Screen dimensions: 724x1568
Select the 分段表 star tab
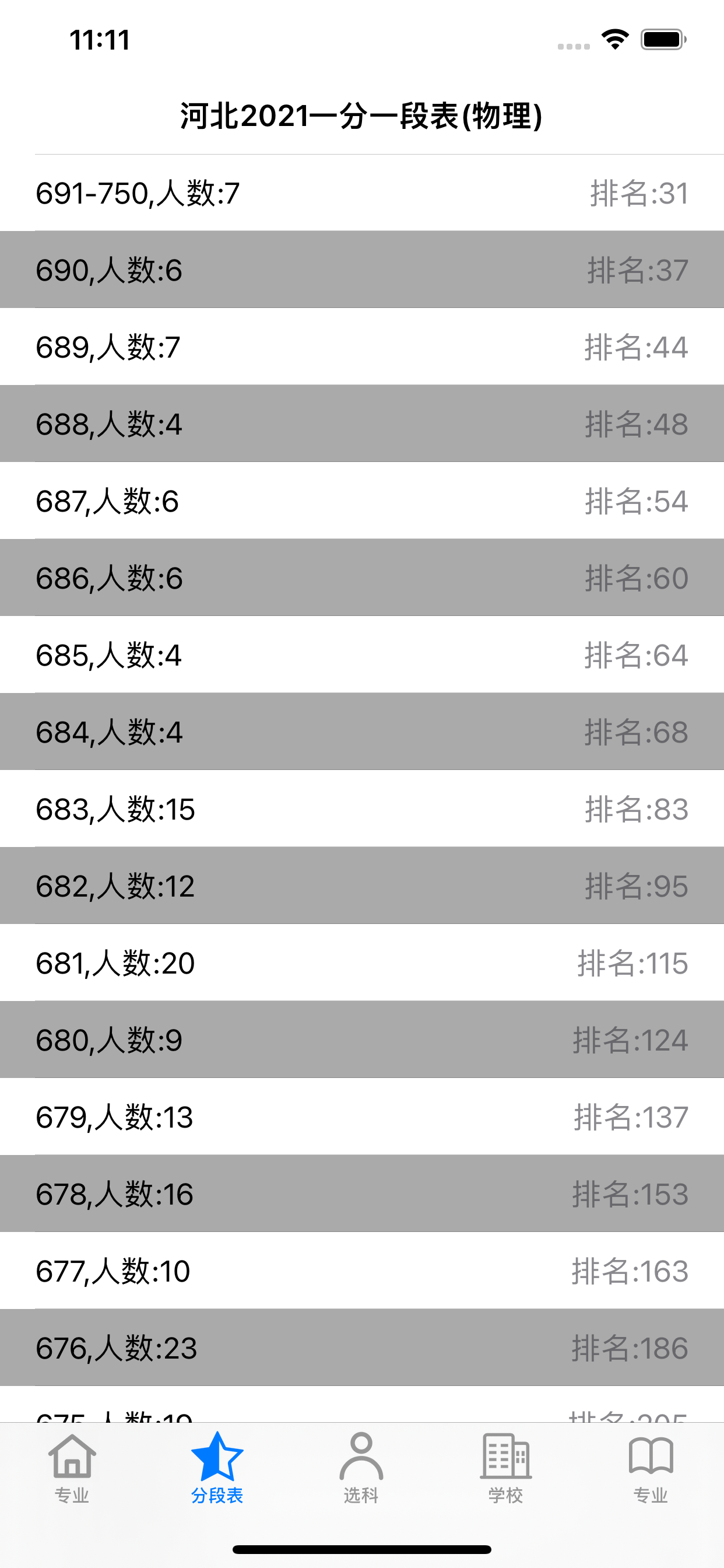217,1468
